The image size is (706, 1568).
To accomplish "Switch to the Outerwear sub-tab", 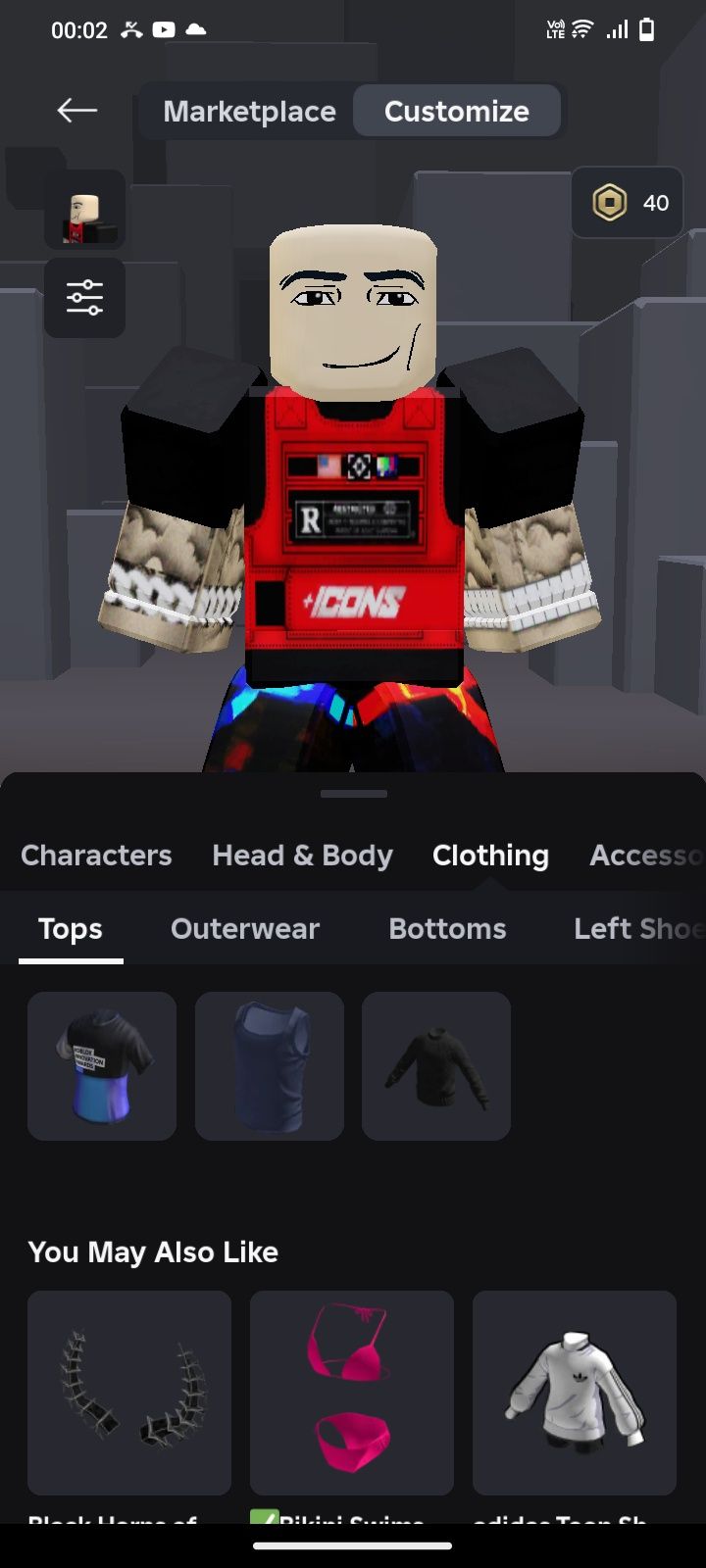I will [x=245, y=928].
